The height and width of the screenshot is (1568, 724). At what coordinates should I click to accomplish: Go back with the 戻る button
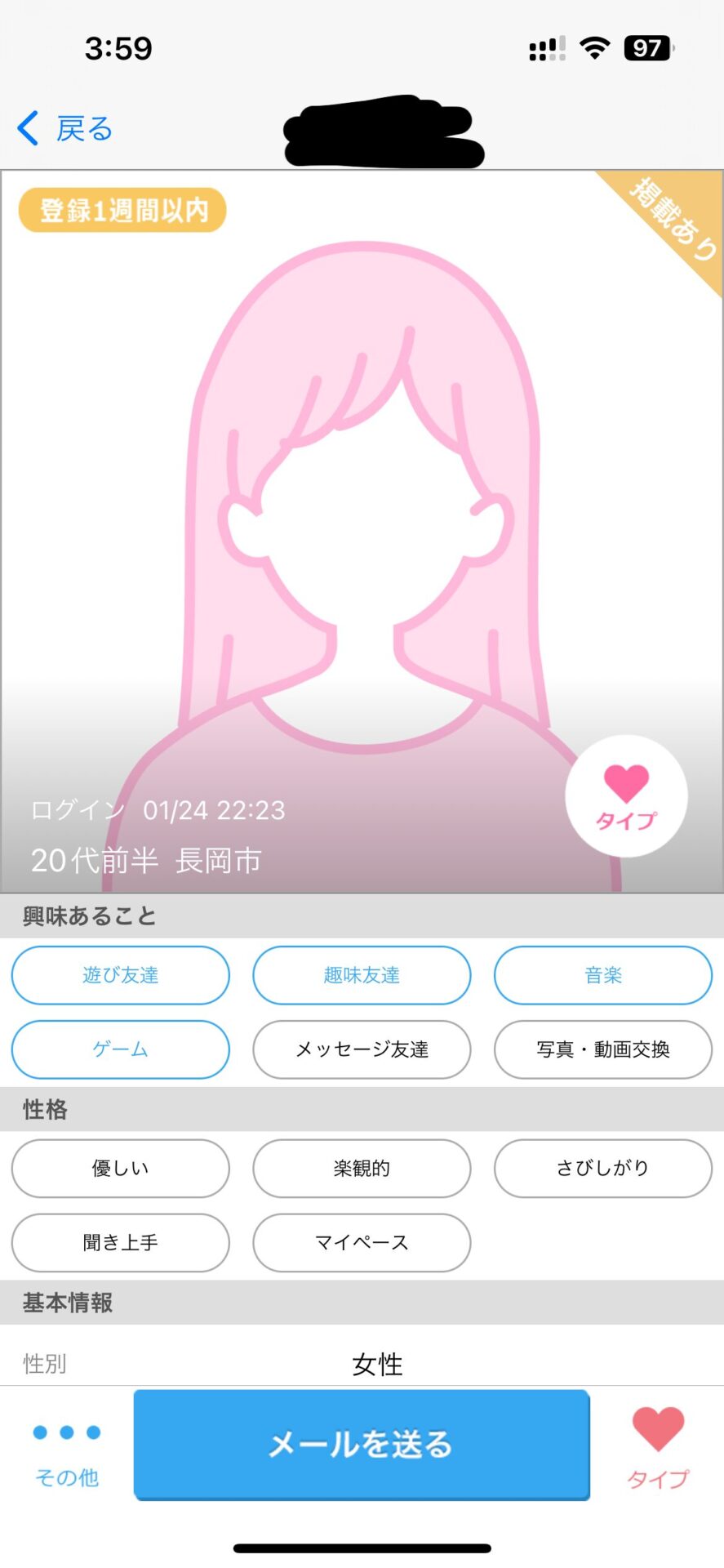coord(65,129)
